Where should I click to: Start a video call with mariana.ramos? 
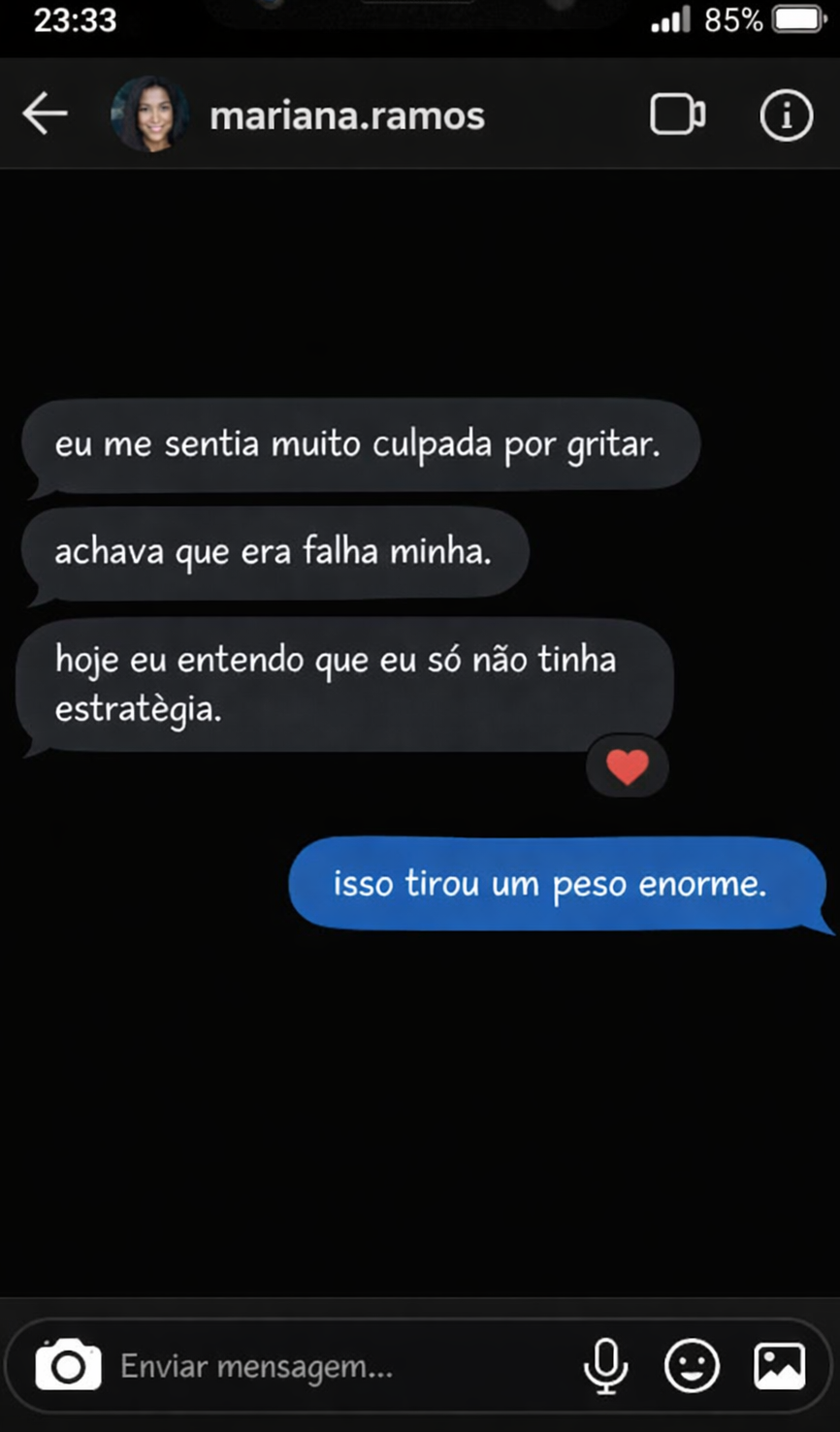pyautogui.click(x=677, y=114)
